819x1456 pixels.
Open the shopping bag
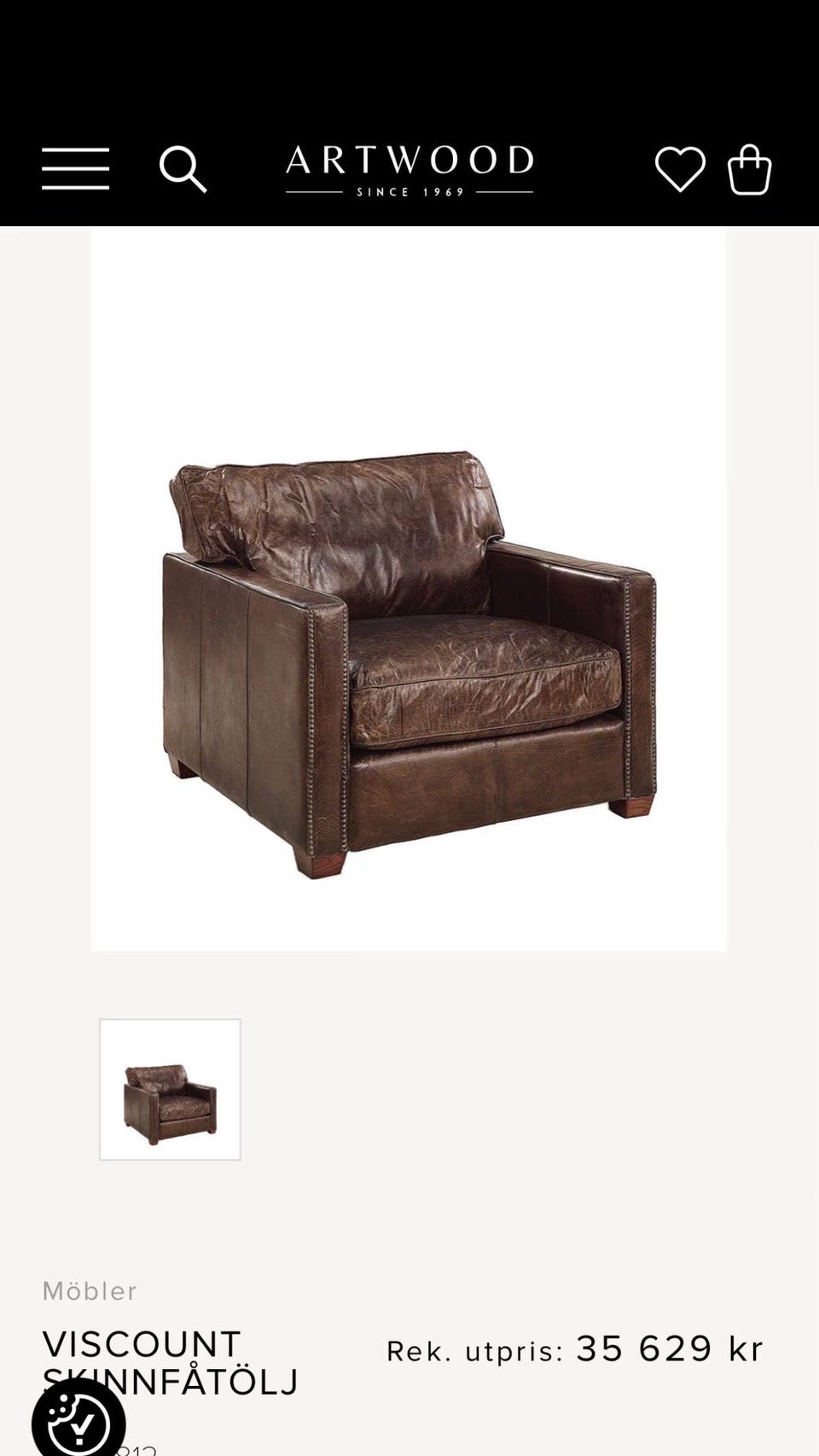(x=749, y=170)
